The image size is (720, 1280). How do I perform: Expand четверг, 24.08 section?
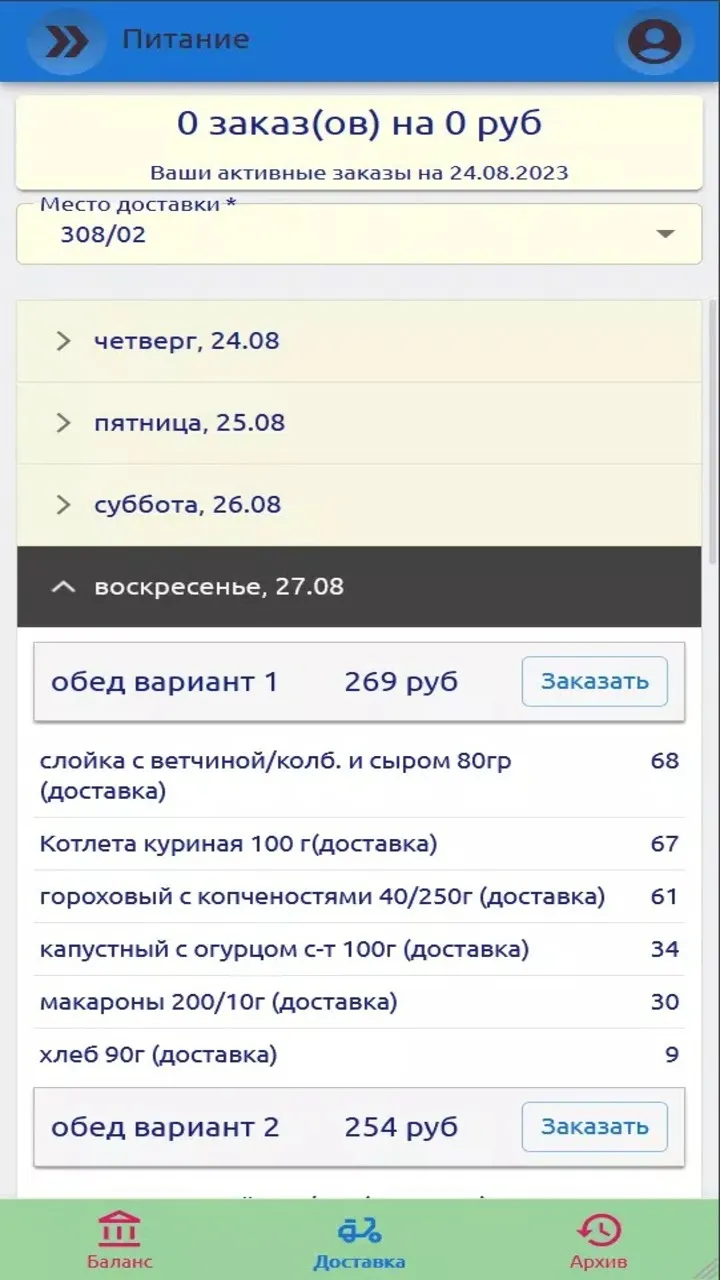360,341
